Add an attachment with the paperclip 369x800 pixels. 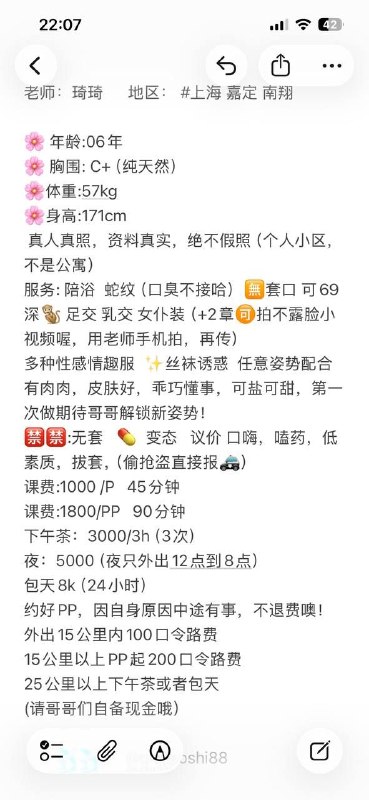pyautogui.click(x=107, y=751)
